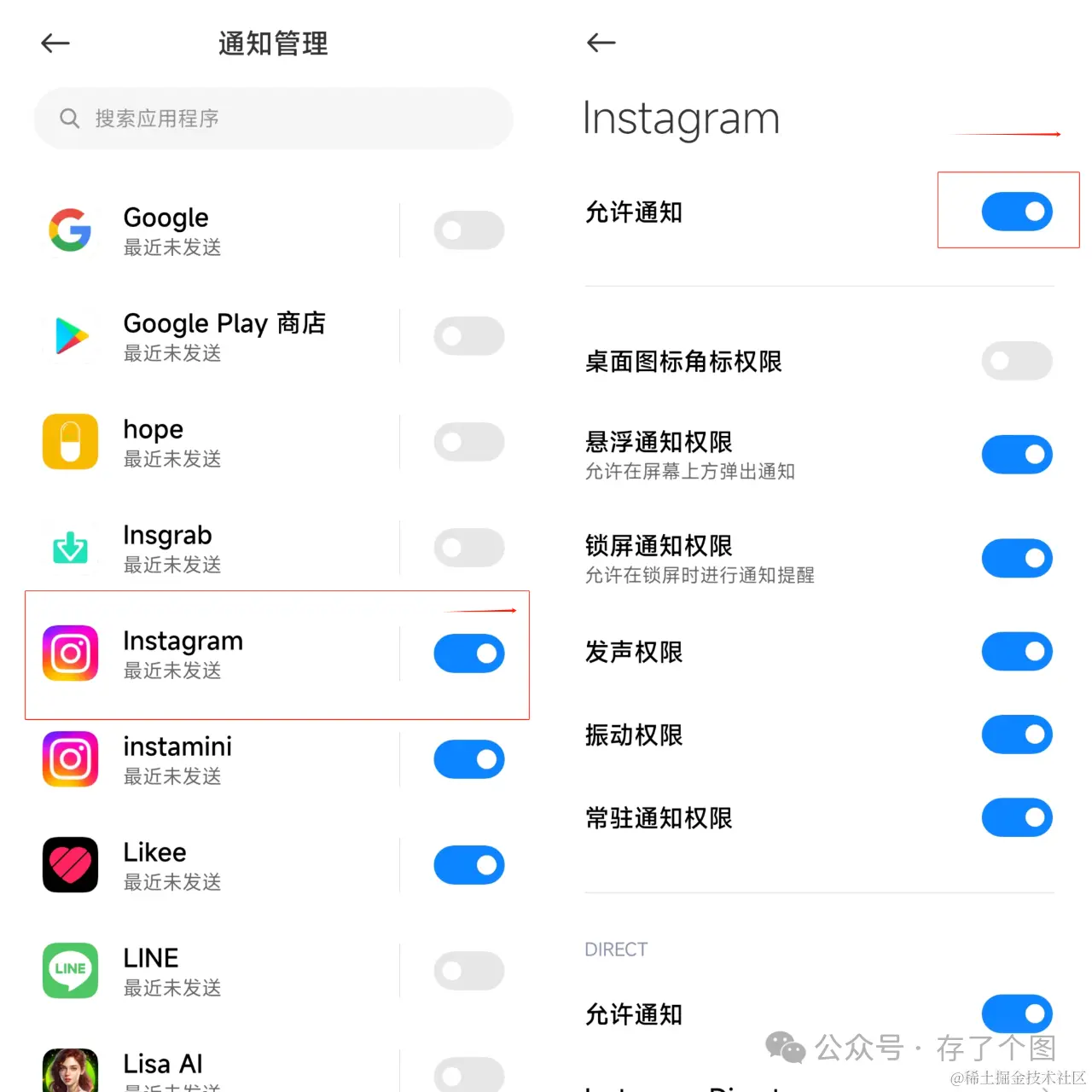Switch off 振动权限
The width and height of the screenshot is (1092, 1092).
click(1016, 735)
